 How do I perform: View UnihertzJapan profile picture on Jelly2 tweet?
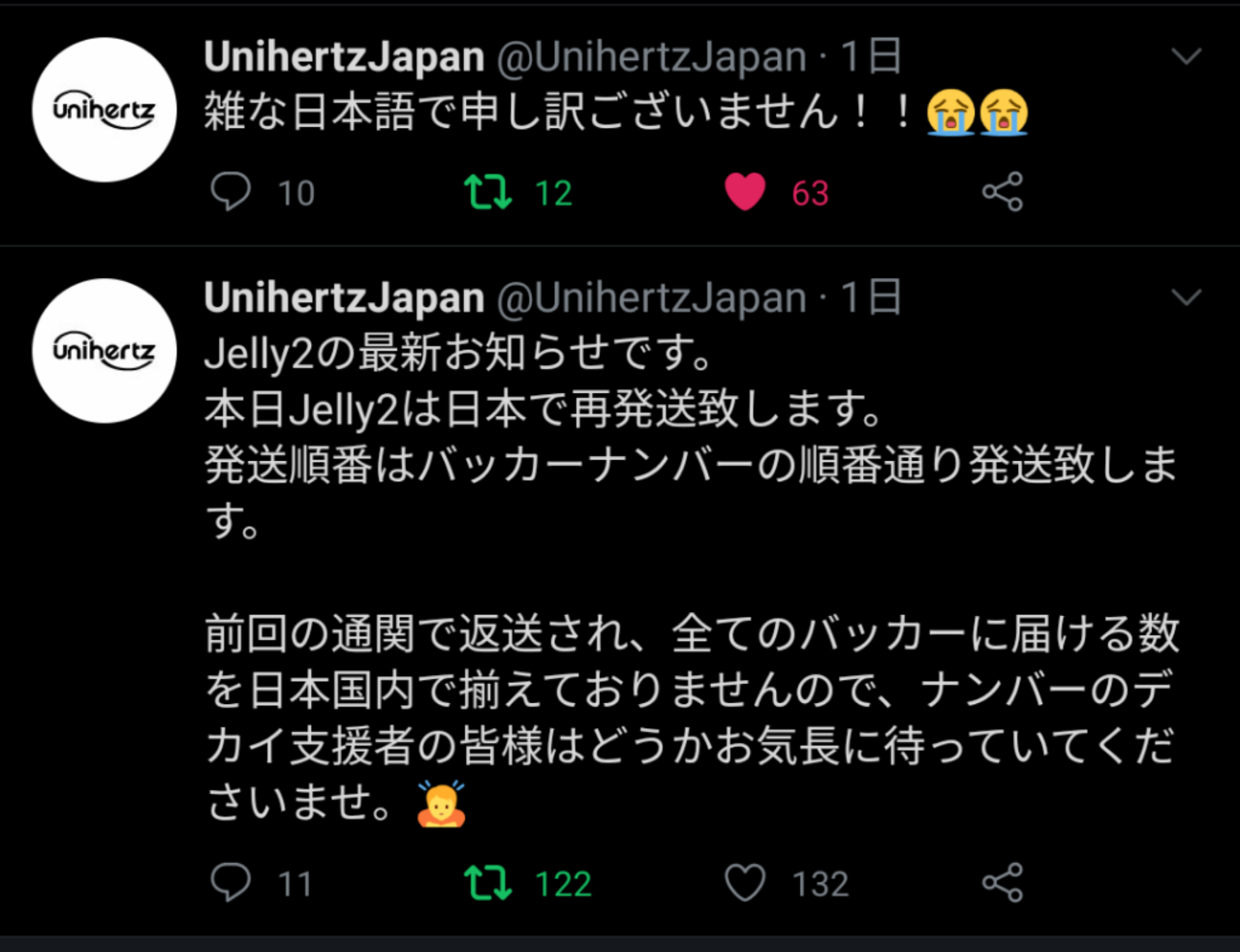pos(105,351)
